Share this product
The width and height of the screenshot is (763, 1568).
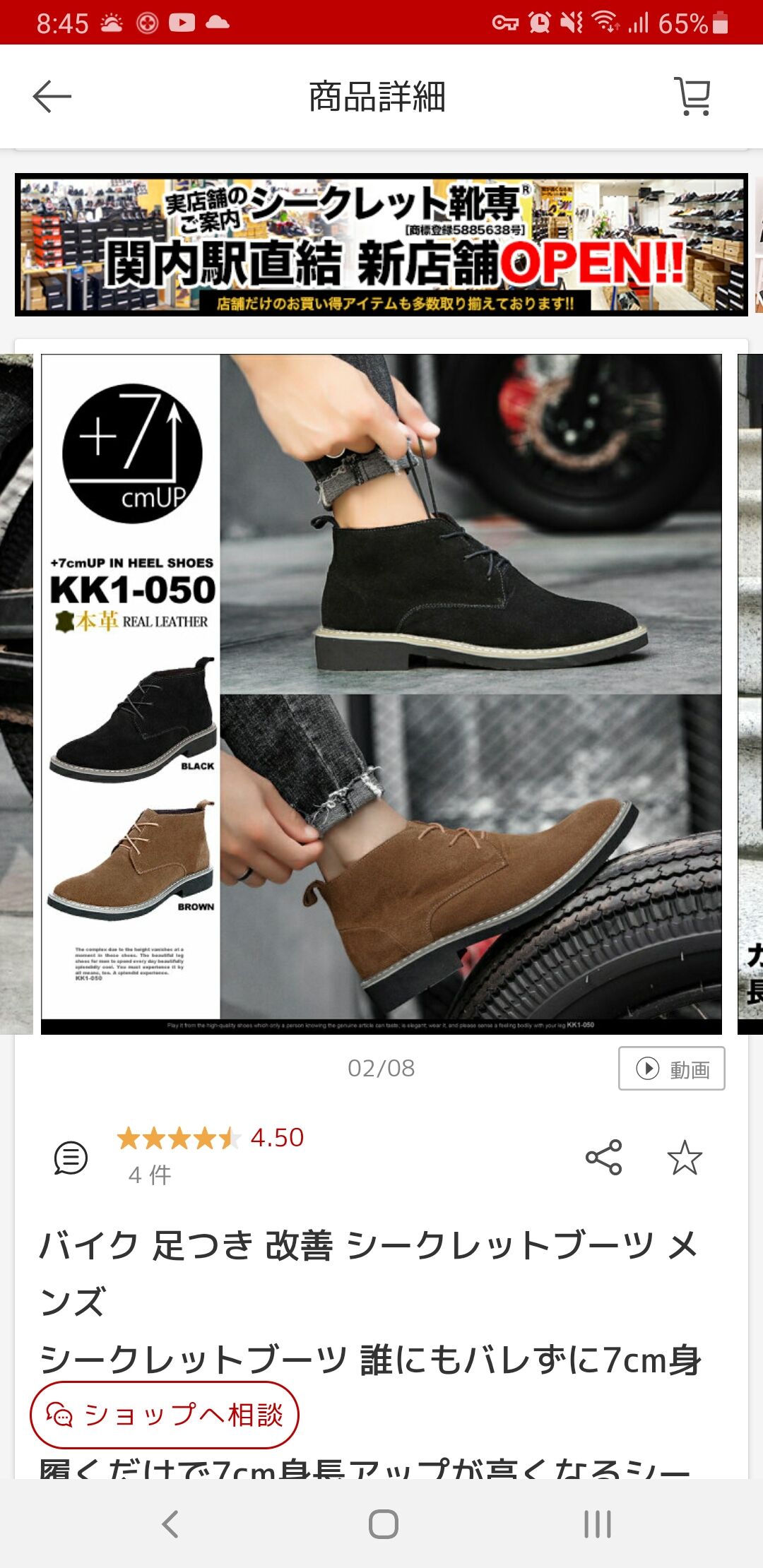604,1157
